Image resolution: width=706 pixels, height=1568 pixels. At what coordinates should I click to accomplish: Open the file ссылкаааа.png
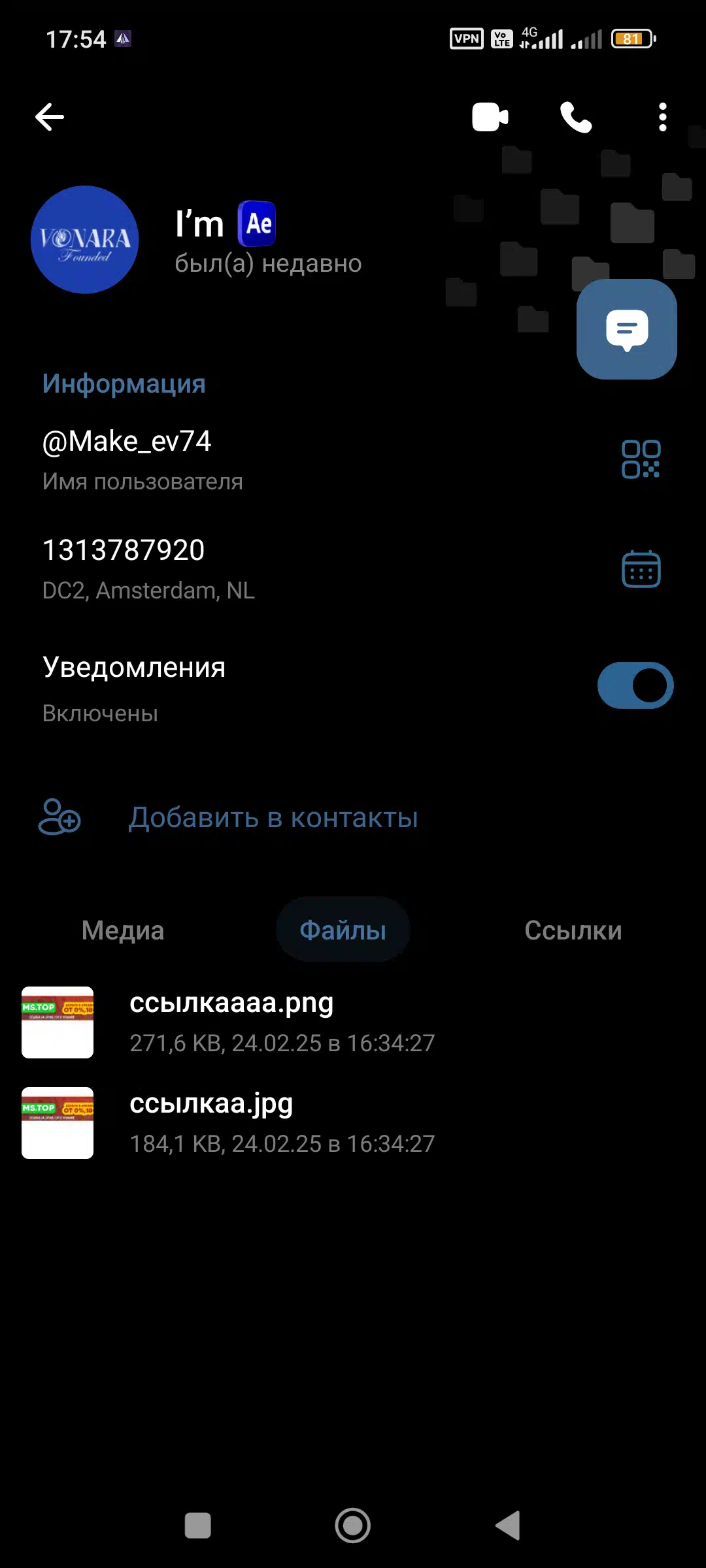pos(353,1022)
